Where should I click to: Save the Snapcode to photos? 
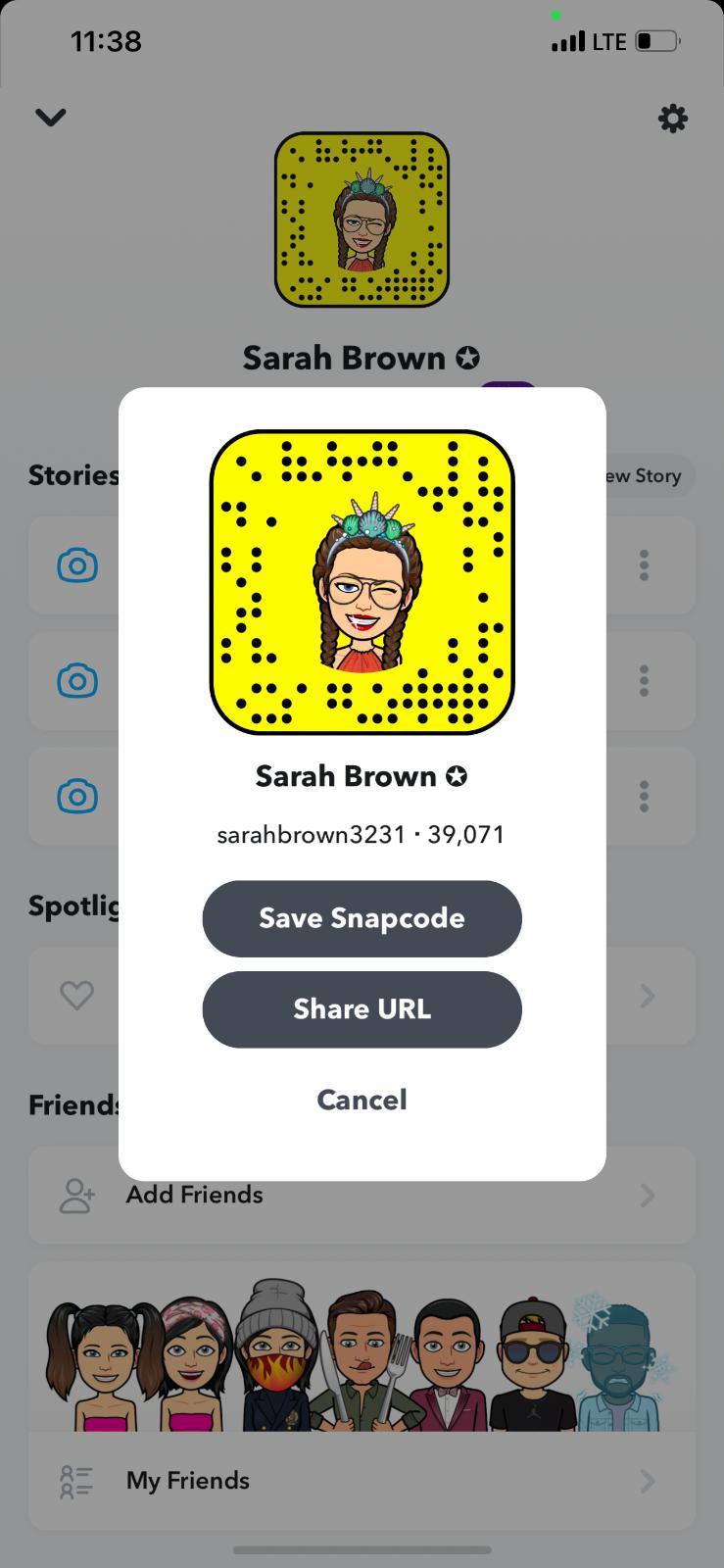coord(362,918)
